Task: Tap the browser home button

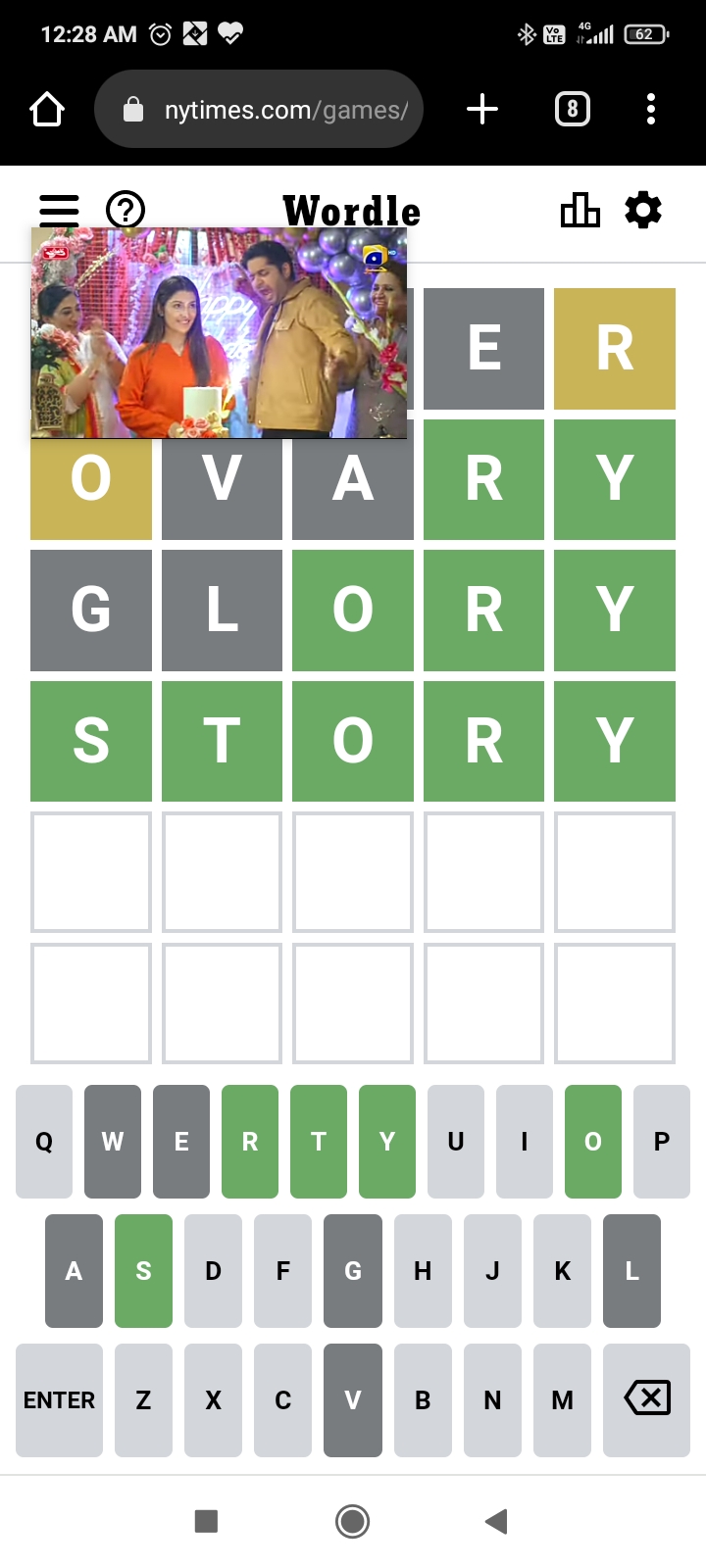Action: 47,109
